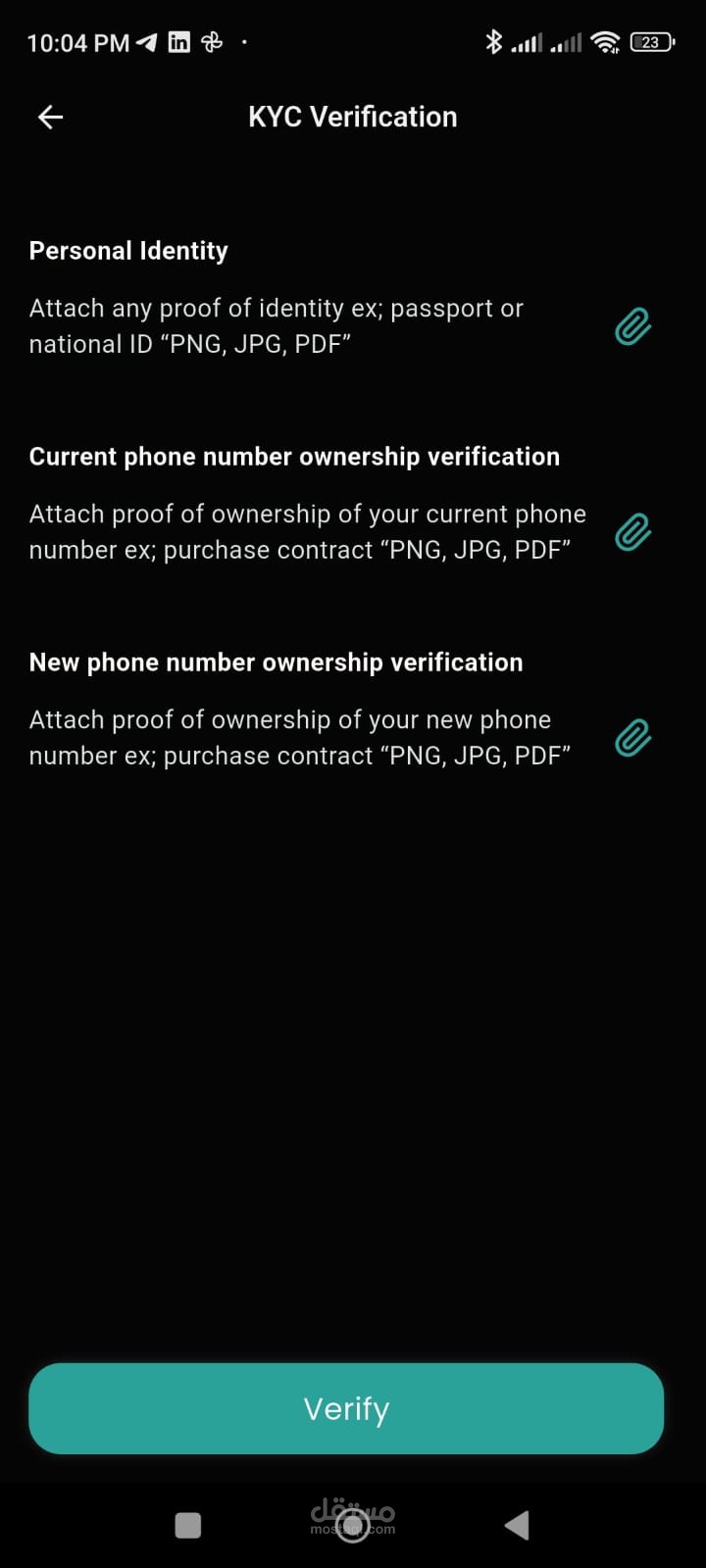Open recent apps from navigation bar
Screen dimensions: 706x1568
(188, 1525)
